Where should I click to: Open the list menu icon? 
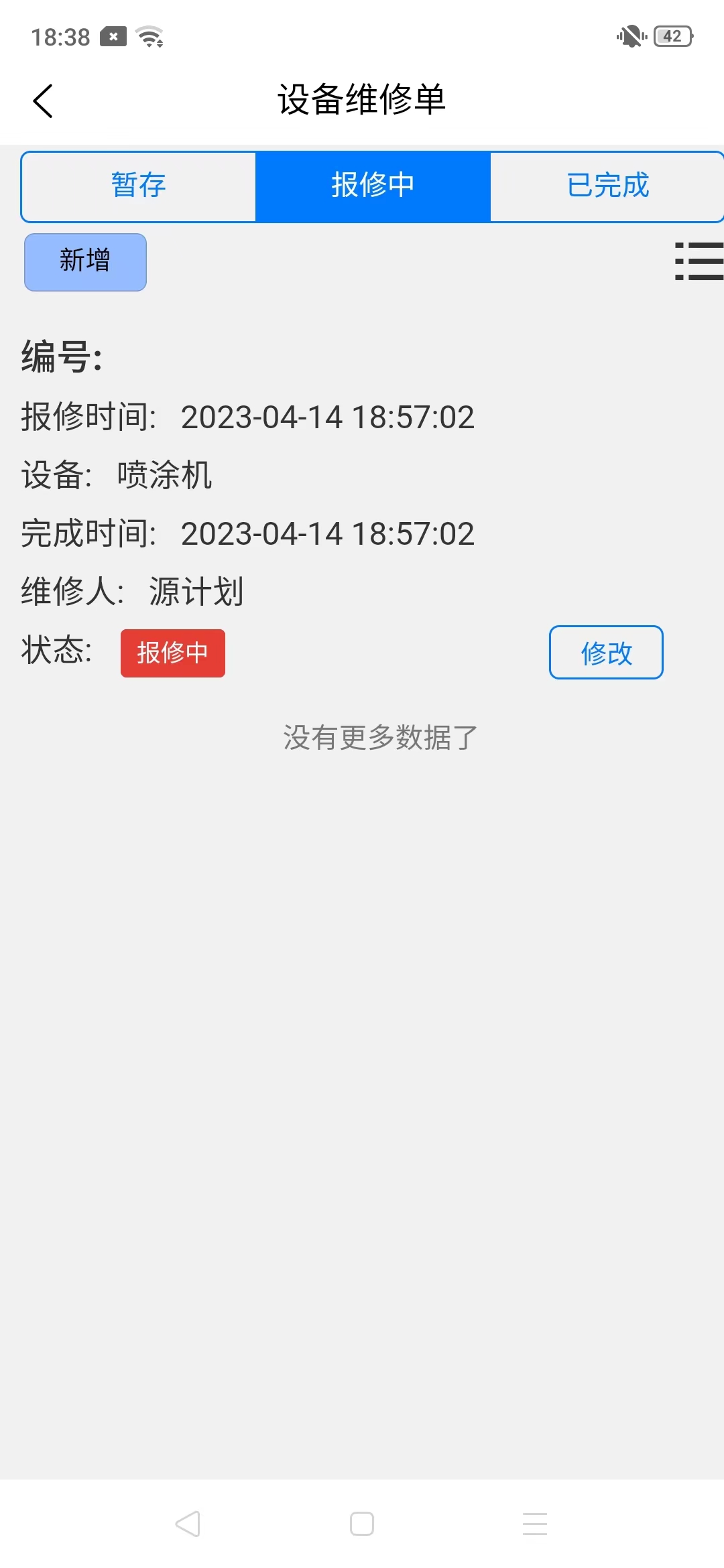coord(699,261)
